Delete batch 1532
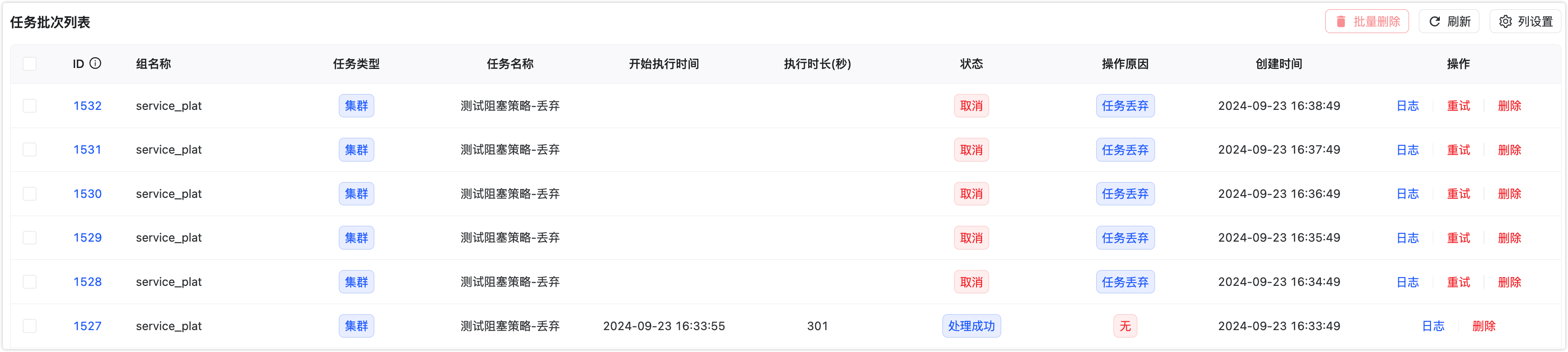This screenshot has height=352, width=1568. (1509, 106)
